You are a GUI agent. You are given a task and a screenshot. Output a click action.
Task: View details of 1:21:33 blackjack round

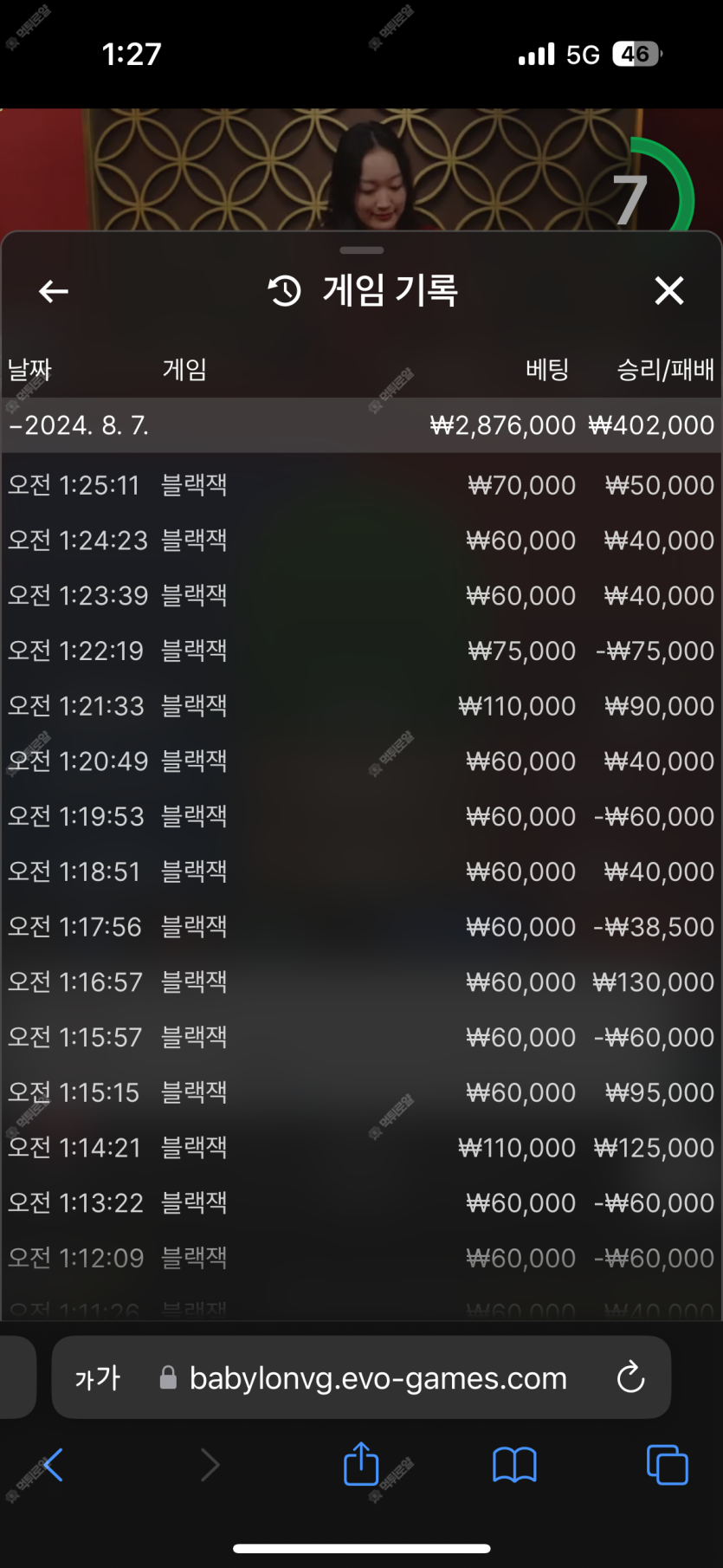click(360, 706)
